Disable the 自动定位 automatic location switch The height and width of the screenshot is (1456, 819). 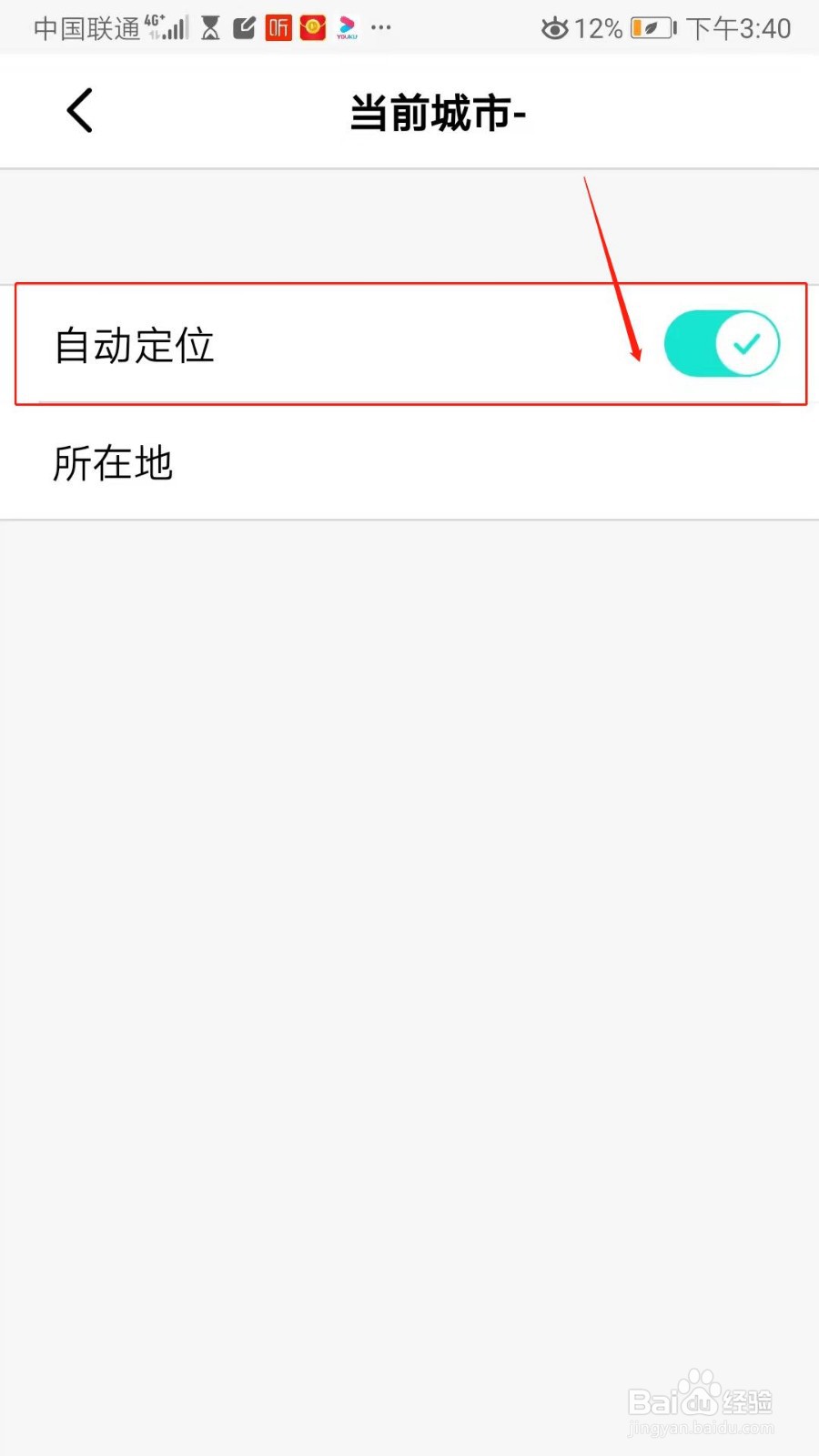point(722,343)
